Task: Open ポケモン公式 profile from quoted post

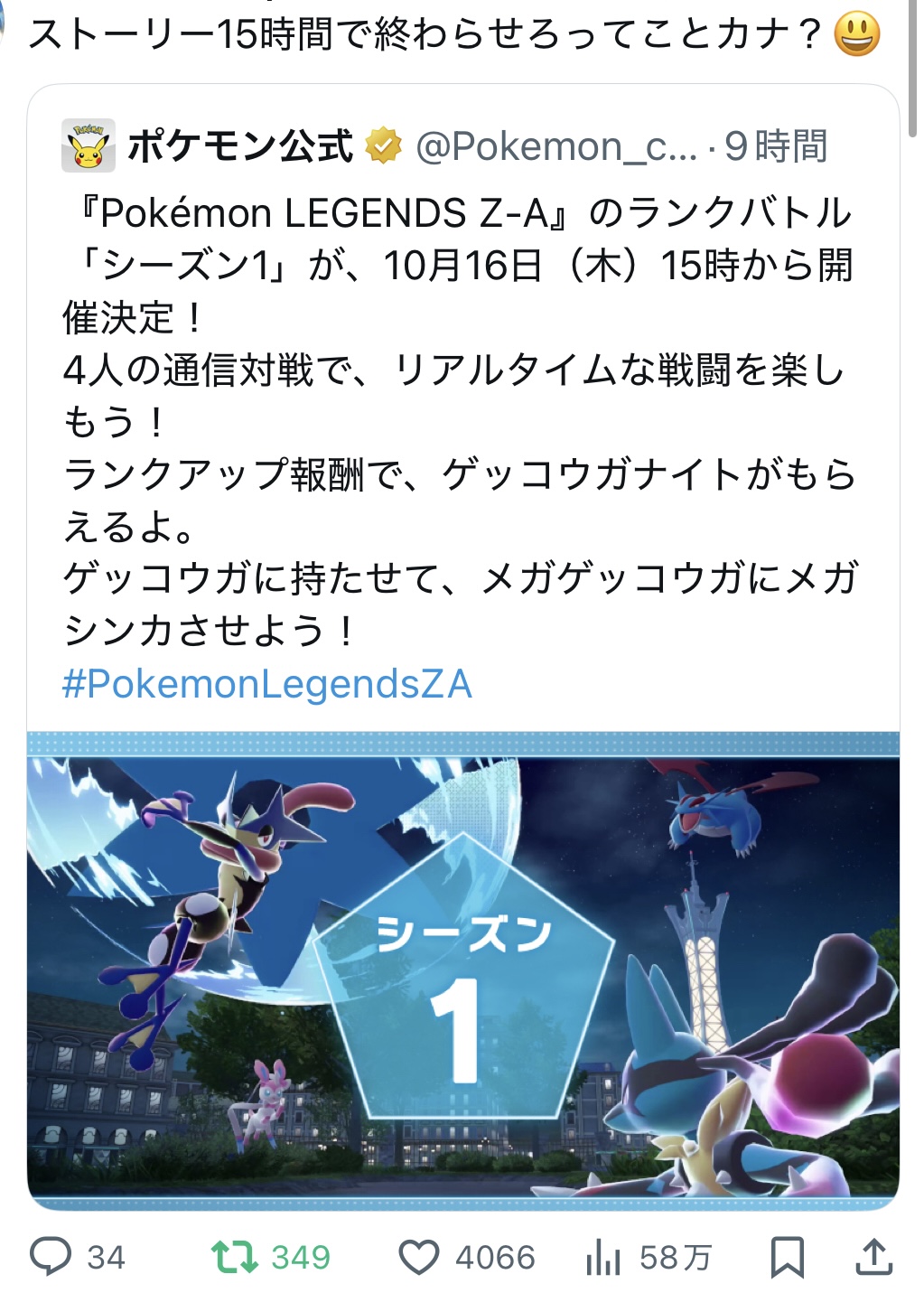Action: click(x=240, y=145)
